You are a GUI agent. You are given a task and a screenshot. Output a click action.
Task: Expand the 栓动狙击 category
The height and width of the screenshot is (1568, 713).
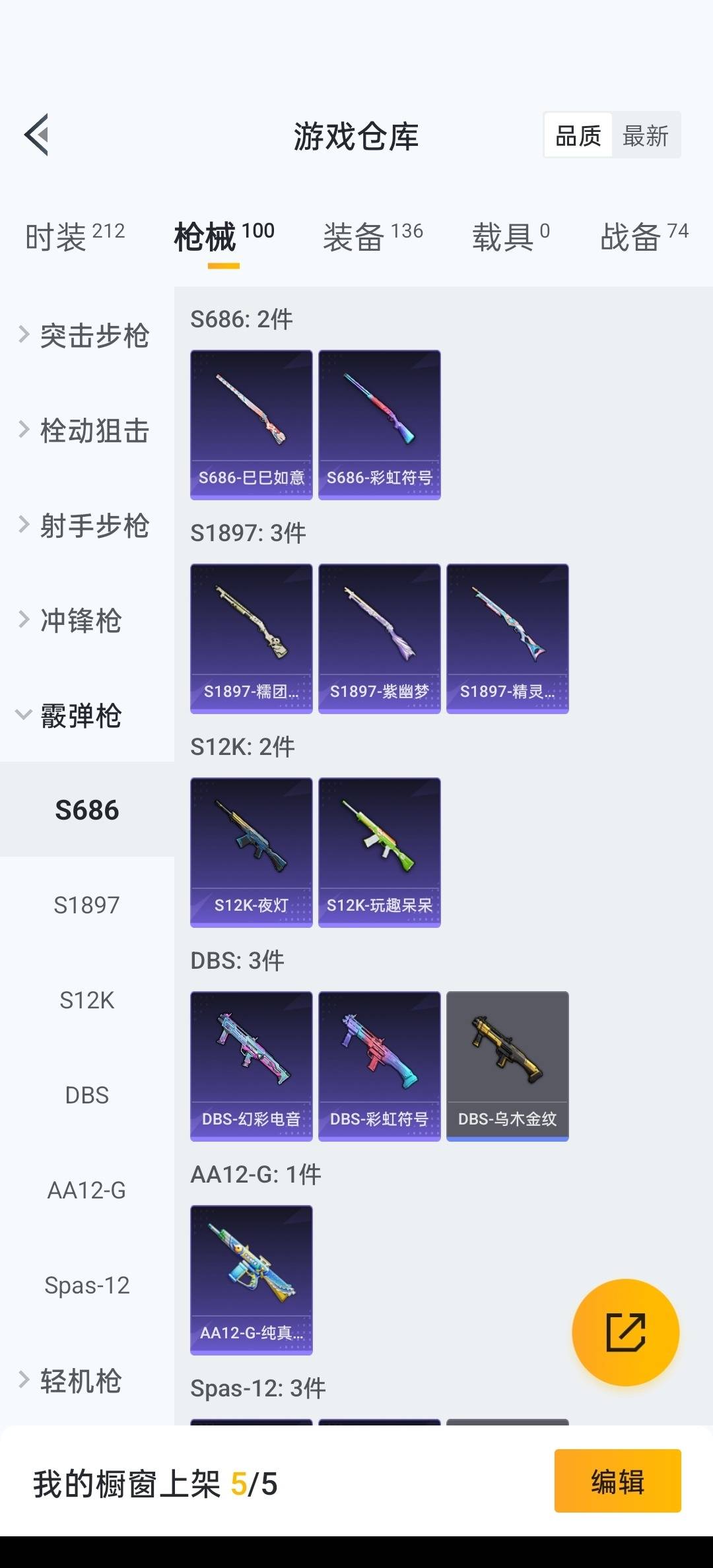(86, 430)
